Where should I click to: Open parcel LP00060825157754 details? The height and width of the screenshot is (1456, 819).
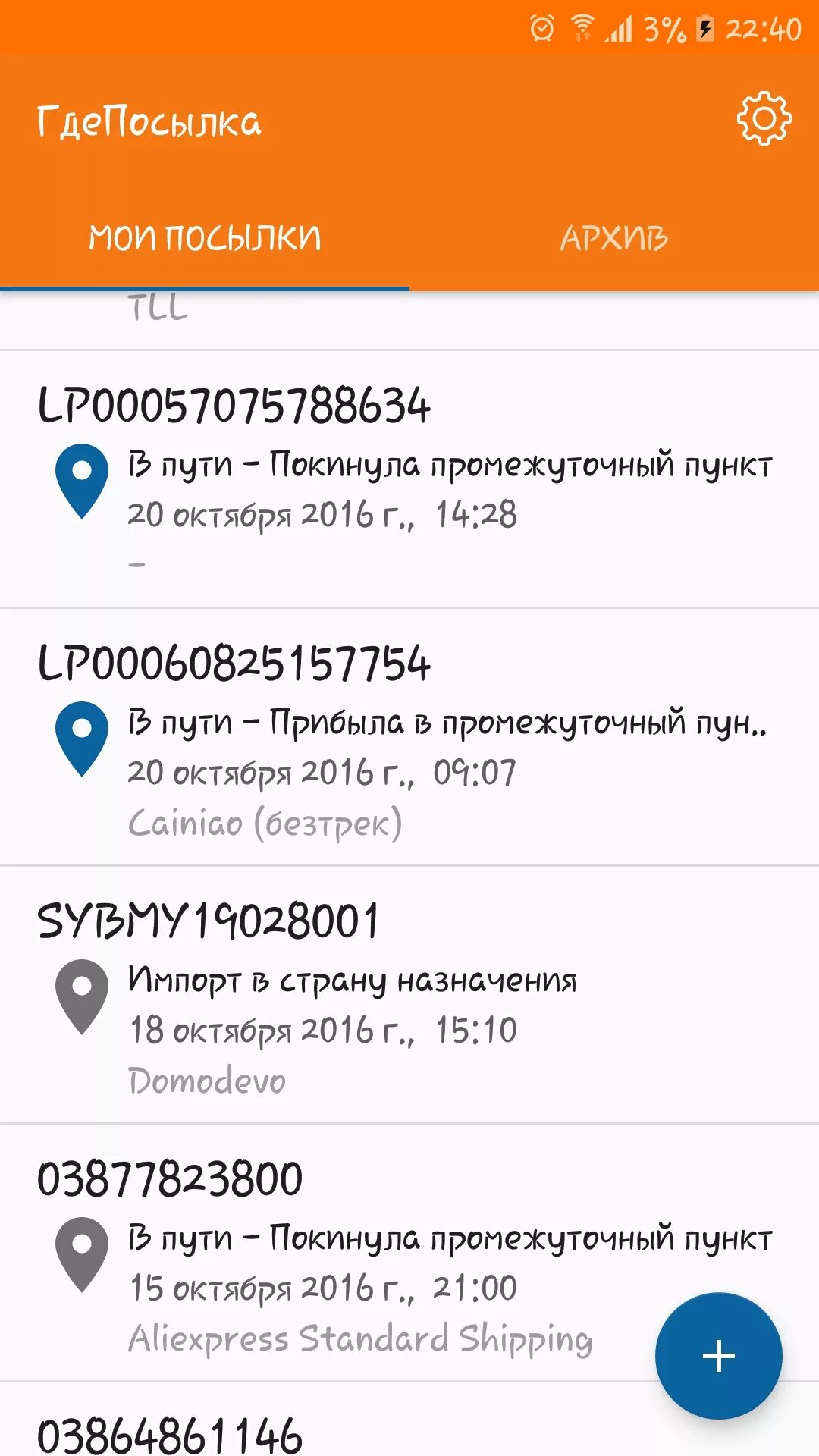click(x=409, y=737)
